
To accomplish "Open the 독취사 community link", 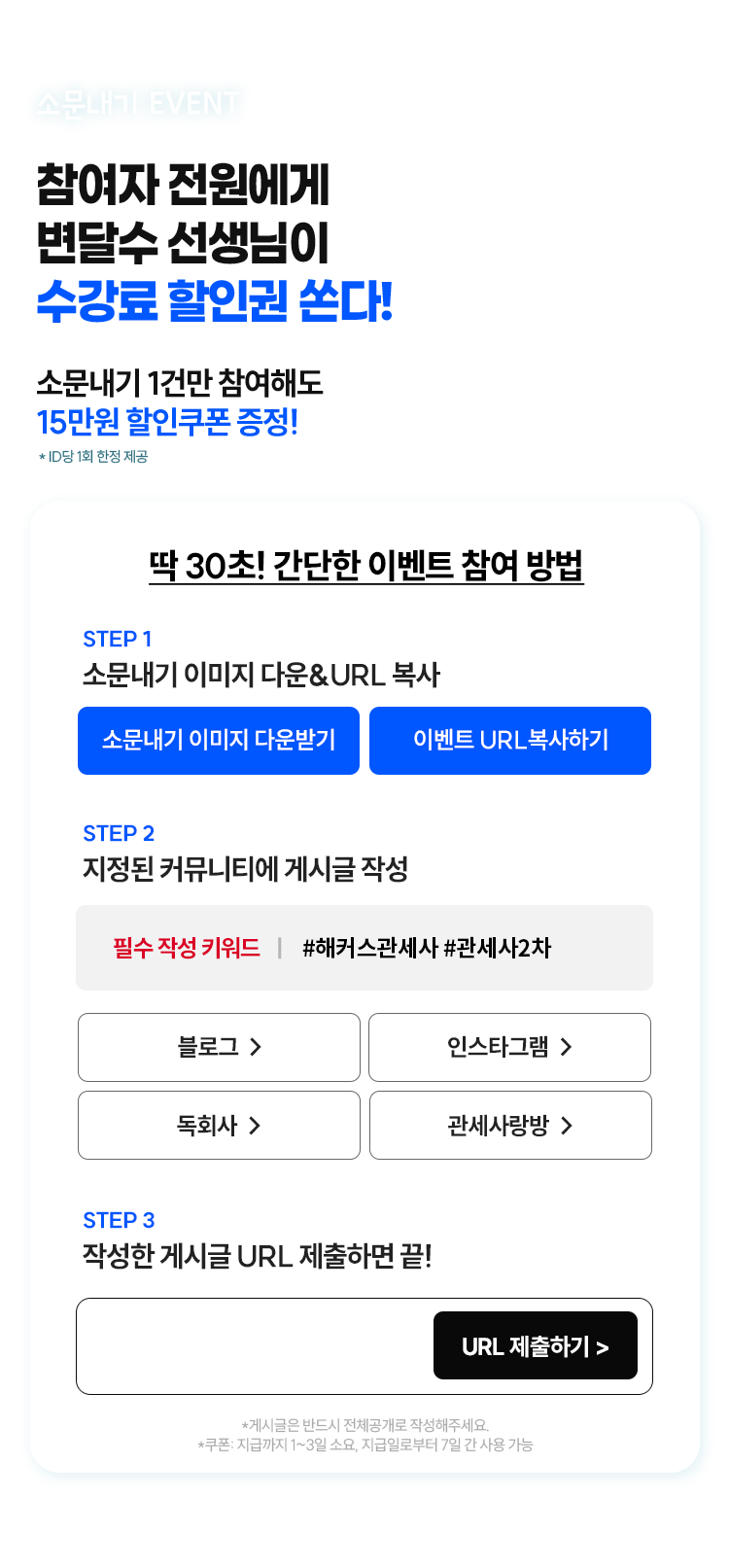I will 219,1126.
